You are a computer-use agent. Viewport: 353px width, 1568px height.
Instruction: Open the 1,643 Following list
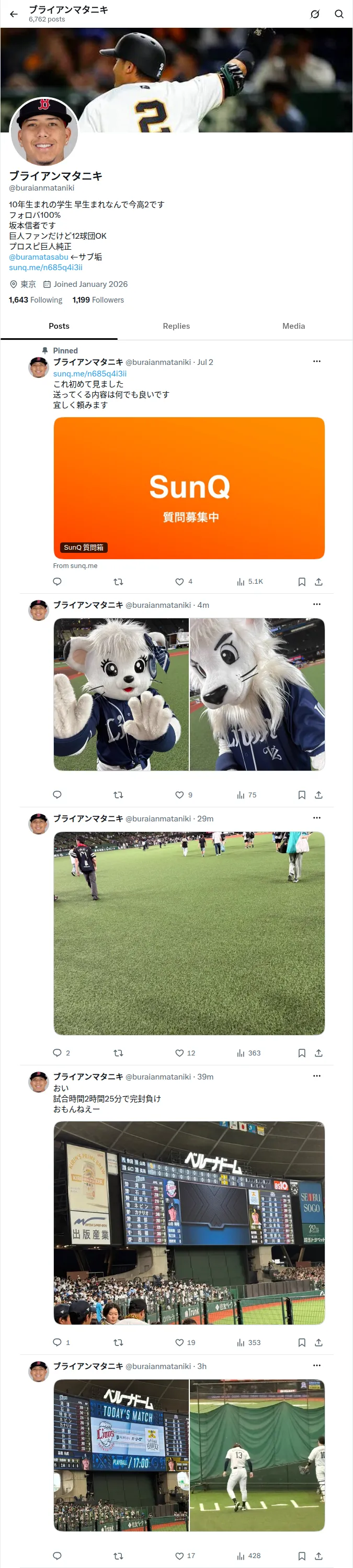click(x=35, y=300)
